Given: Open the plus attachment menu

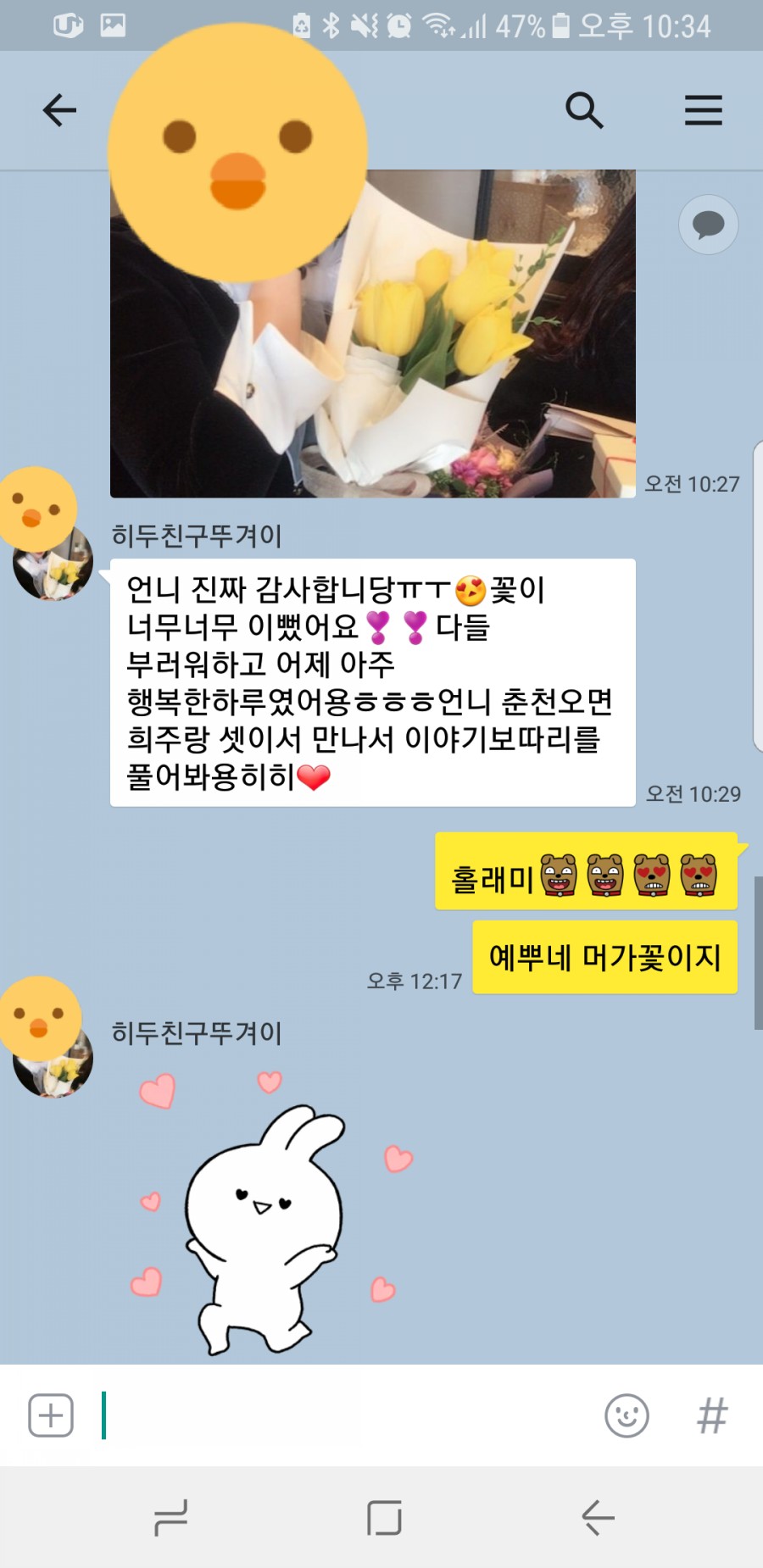Looking at the screenshot, I should tap(51, 1415).
